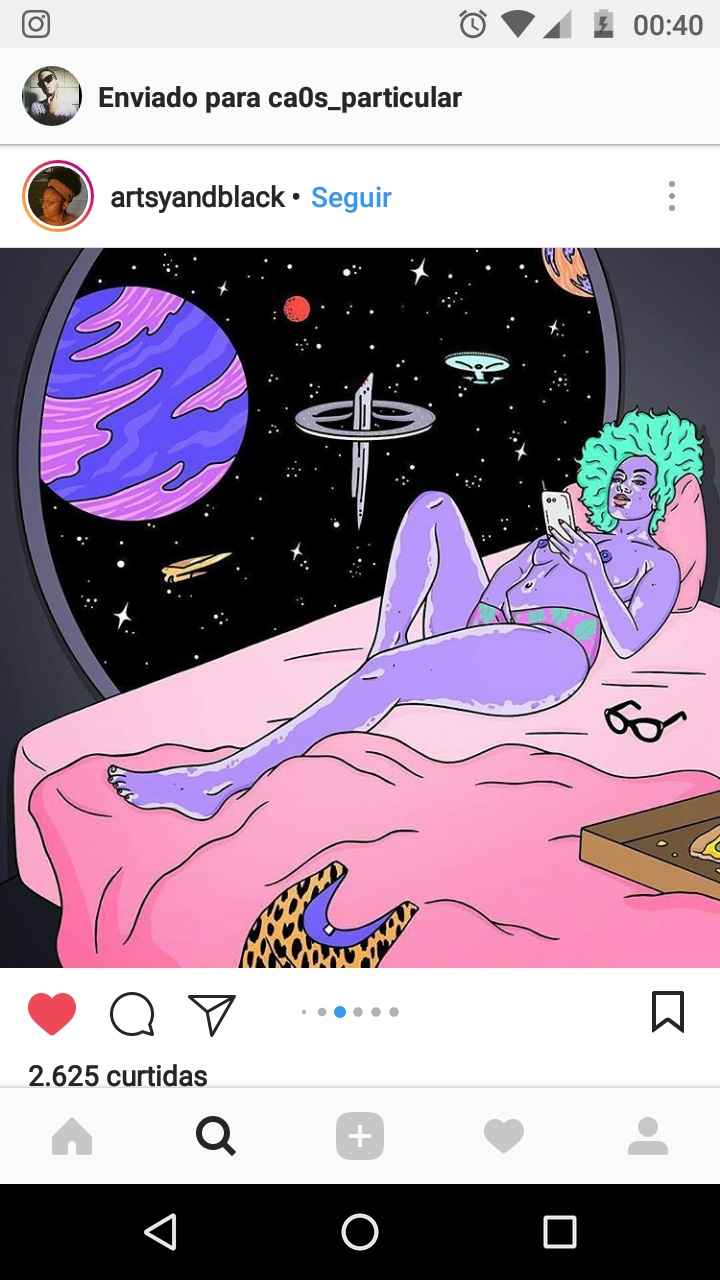
Task: Switch to the Search tab
Action: click(216, 1137)
